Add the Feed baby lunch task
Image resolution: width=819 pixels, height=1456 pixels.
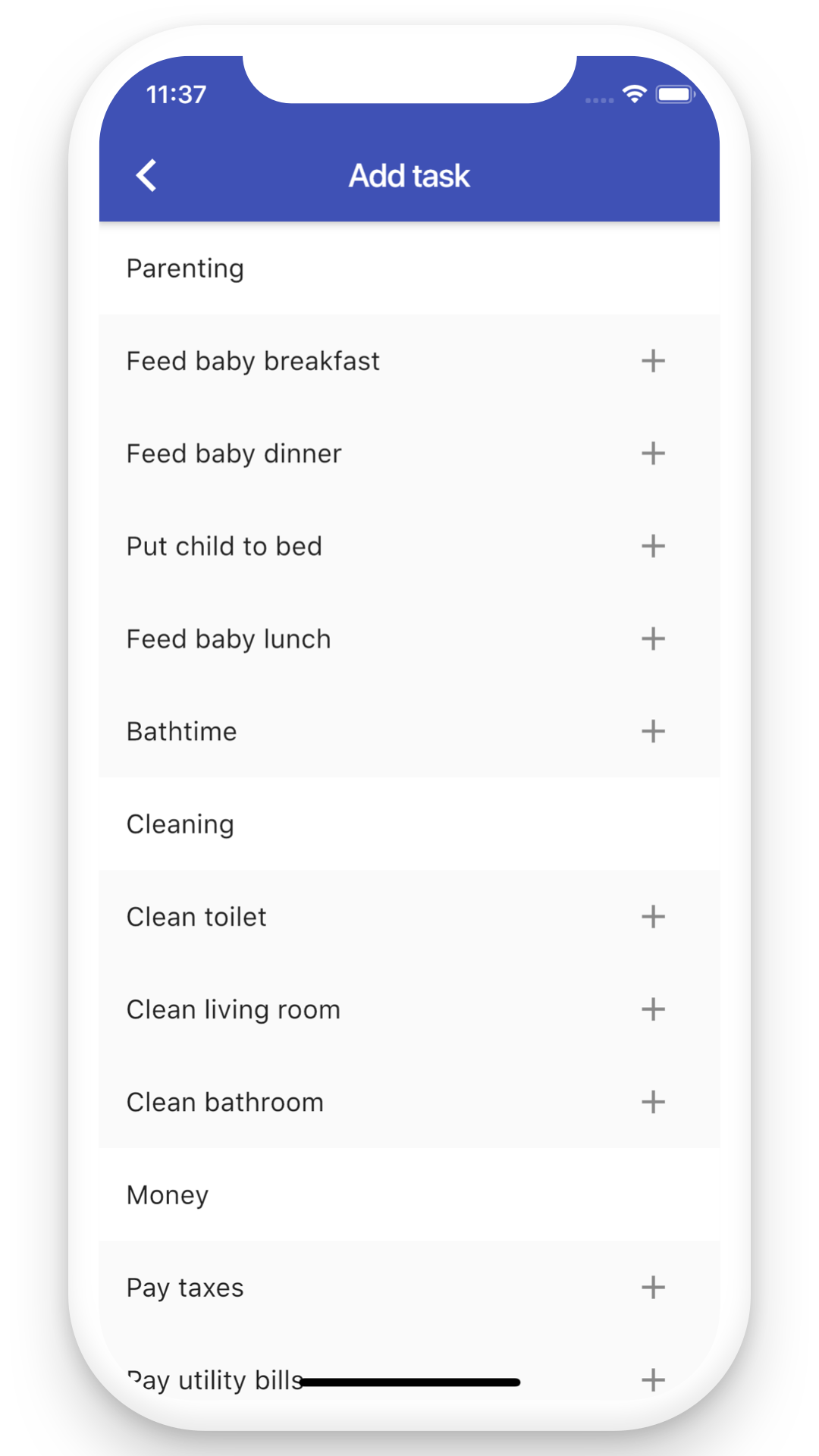(x=653, y=639)
